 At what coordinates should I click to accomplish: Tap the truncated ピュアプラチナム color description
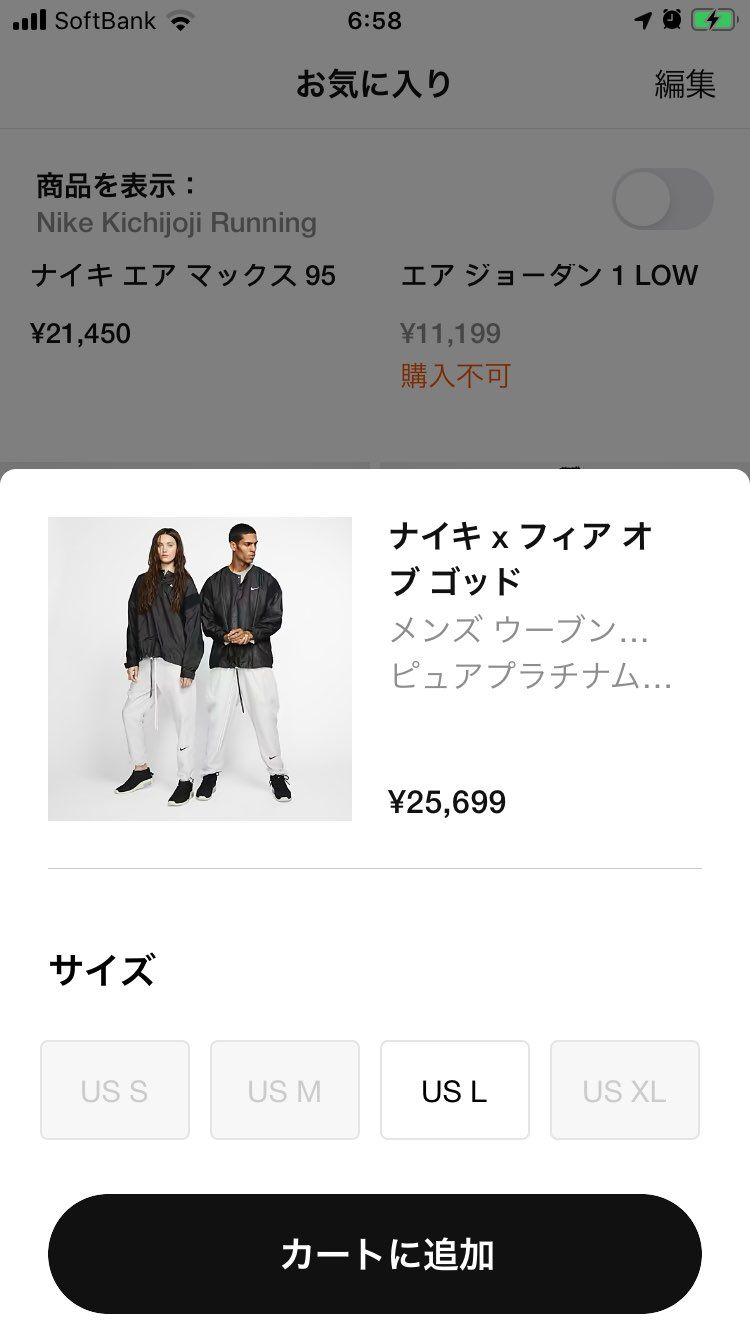pyautogui.click(x=531, y=678)
